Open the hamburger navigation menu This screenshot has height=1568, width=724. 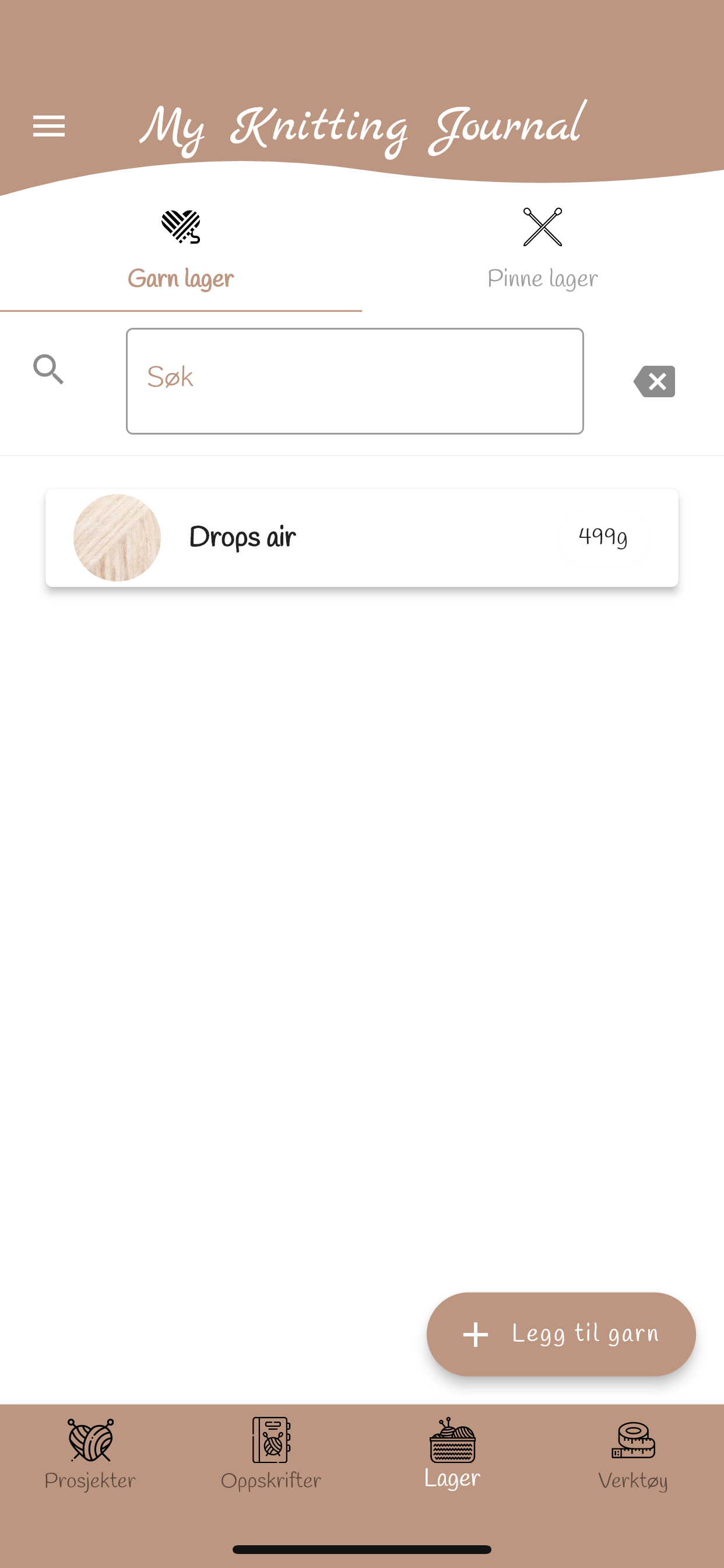coord(48,126)
